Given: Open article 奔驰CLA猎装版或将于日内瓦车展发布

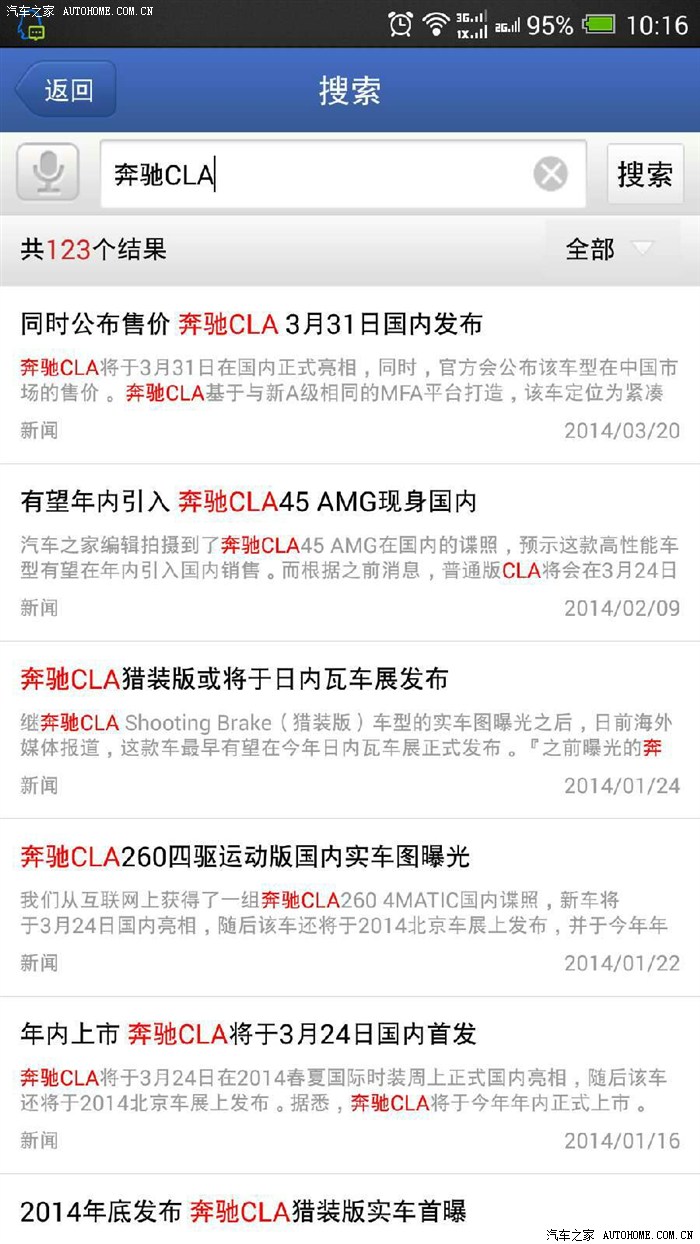Looking at the screenshot, I should click(350, 730).
